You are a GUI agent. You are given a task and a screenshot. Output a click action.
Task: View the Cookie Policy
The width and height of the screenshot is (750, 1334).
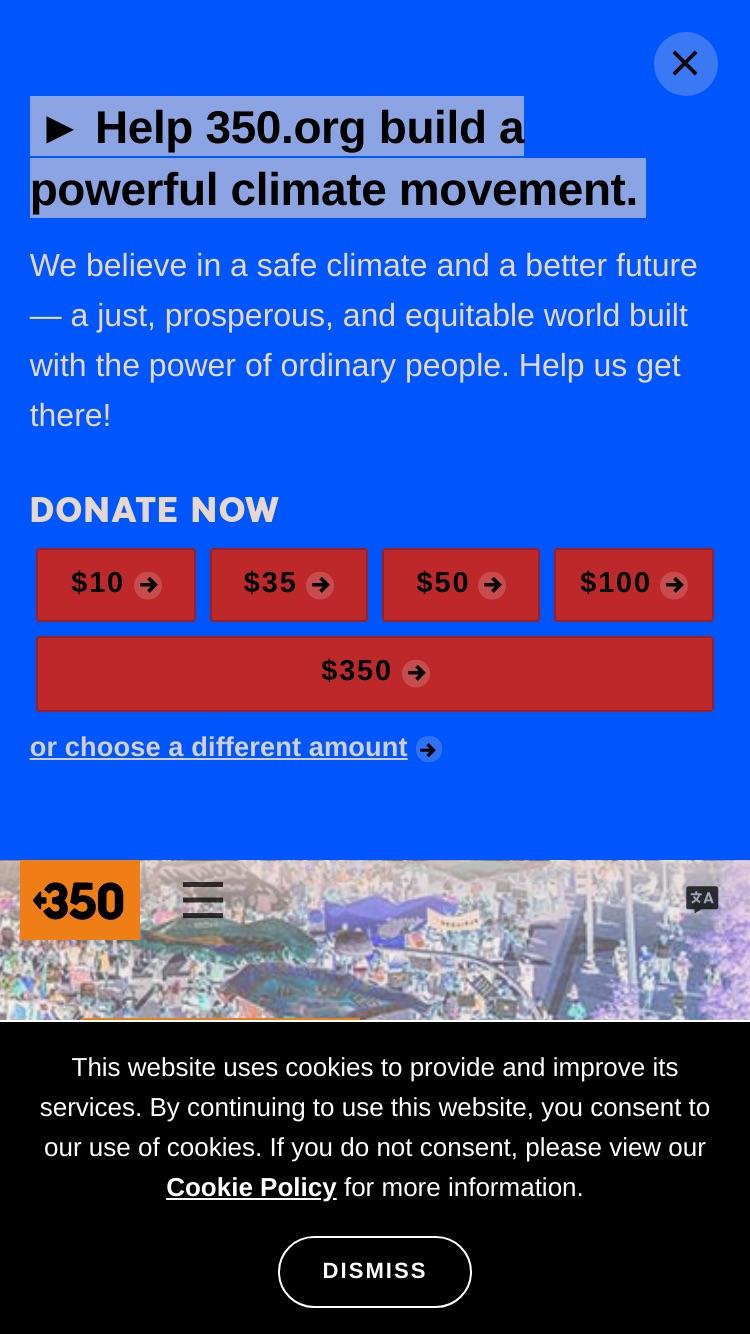click(x=251, y=1187)
